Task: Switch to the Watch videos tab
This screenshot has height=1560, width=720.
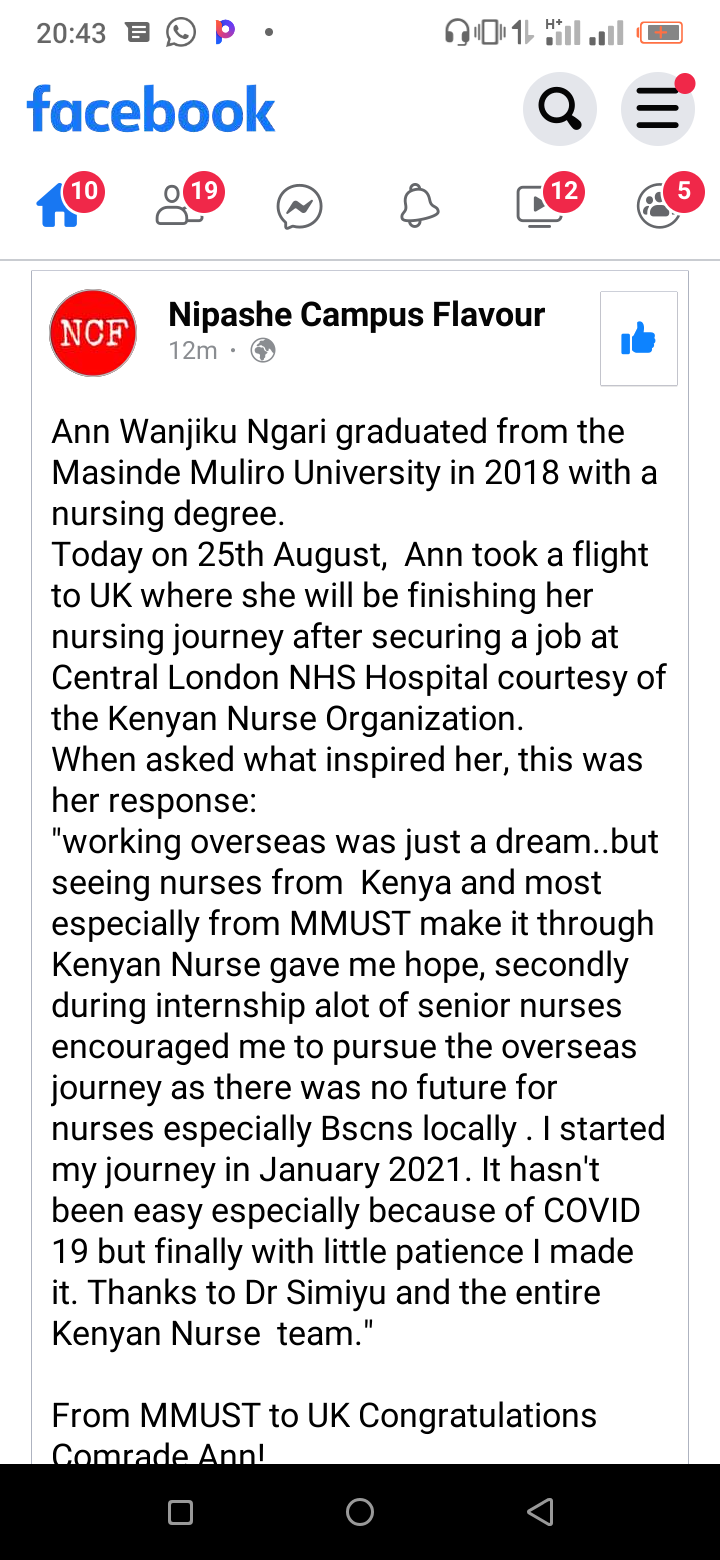Action: click(540, 206)
